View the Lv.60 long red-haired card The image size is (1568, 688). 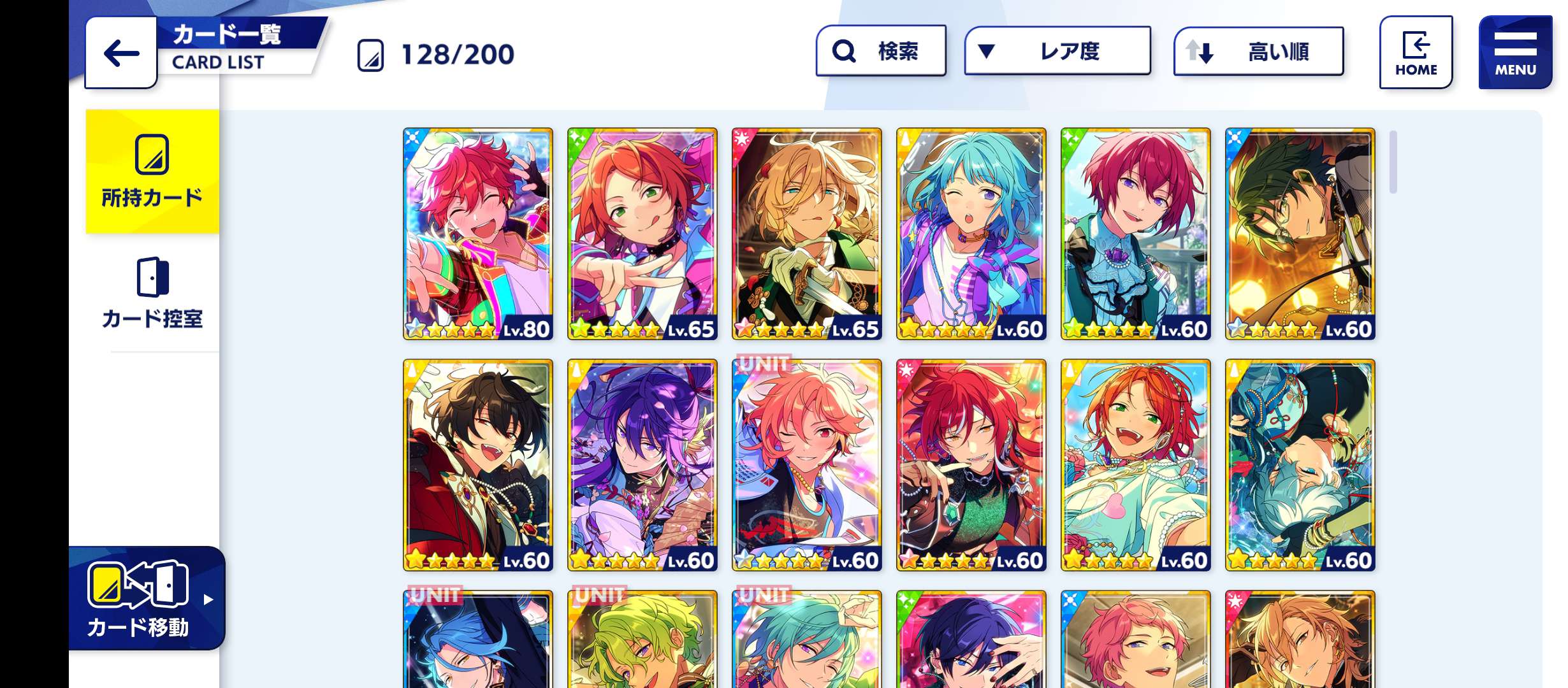(971, 465)
